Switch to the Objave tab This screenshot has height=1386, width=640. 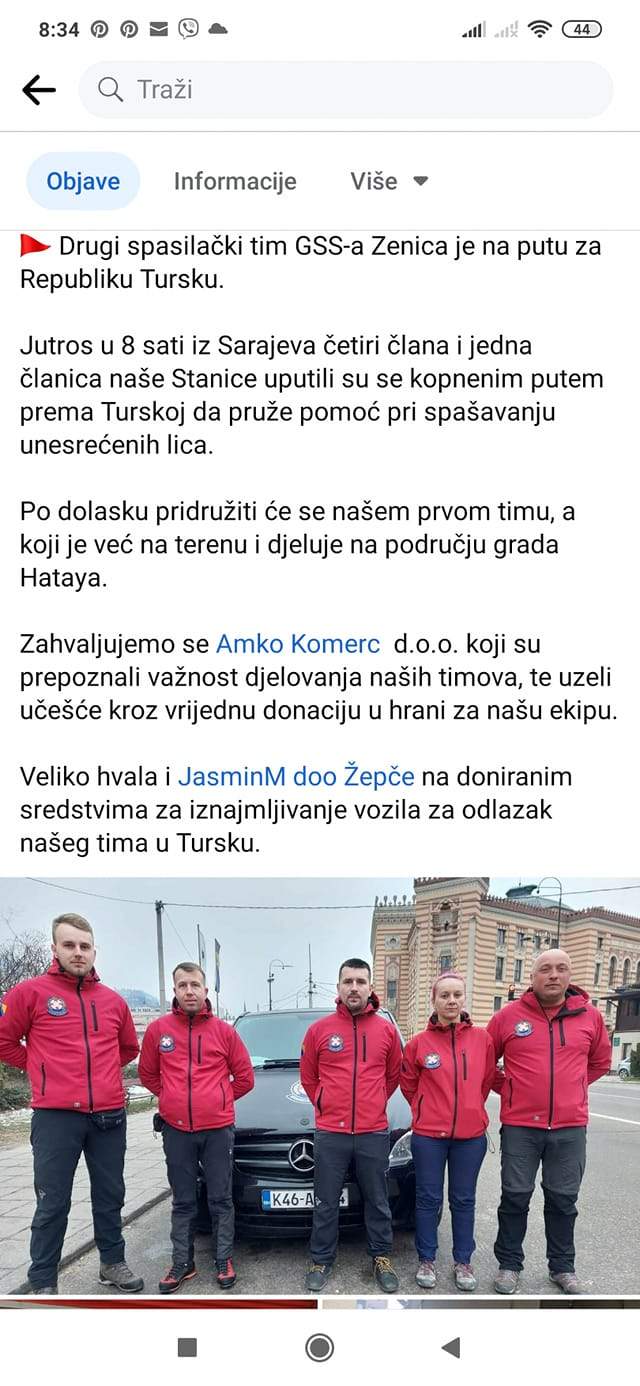pos(83,181)
